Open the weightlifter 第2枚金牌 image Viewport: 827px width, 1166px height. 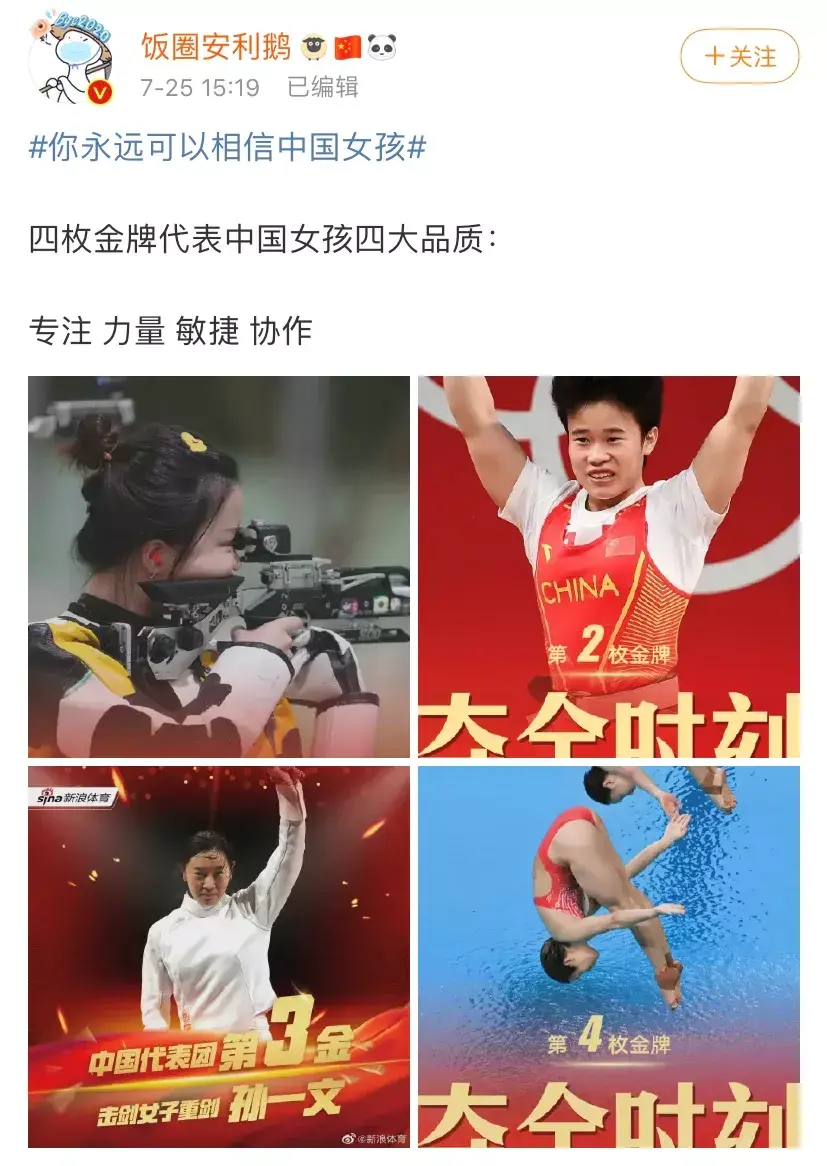[608, 566]
